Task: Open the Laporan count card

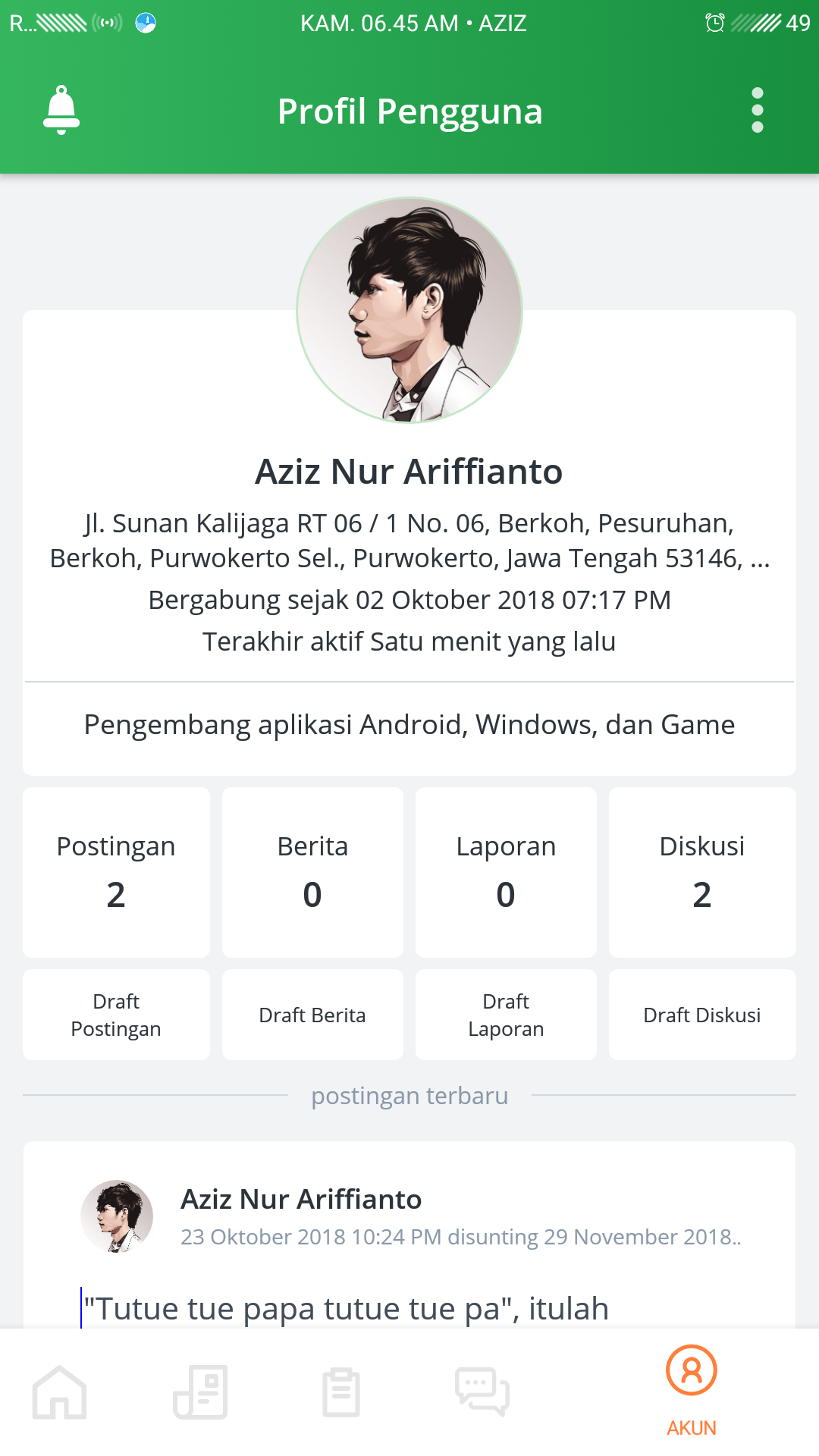Action: click(x=506, y=872)
